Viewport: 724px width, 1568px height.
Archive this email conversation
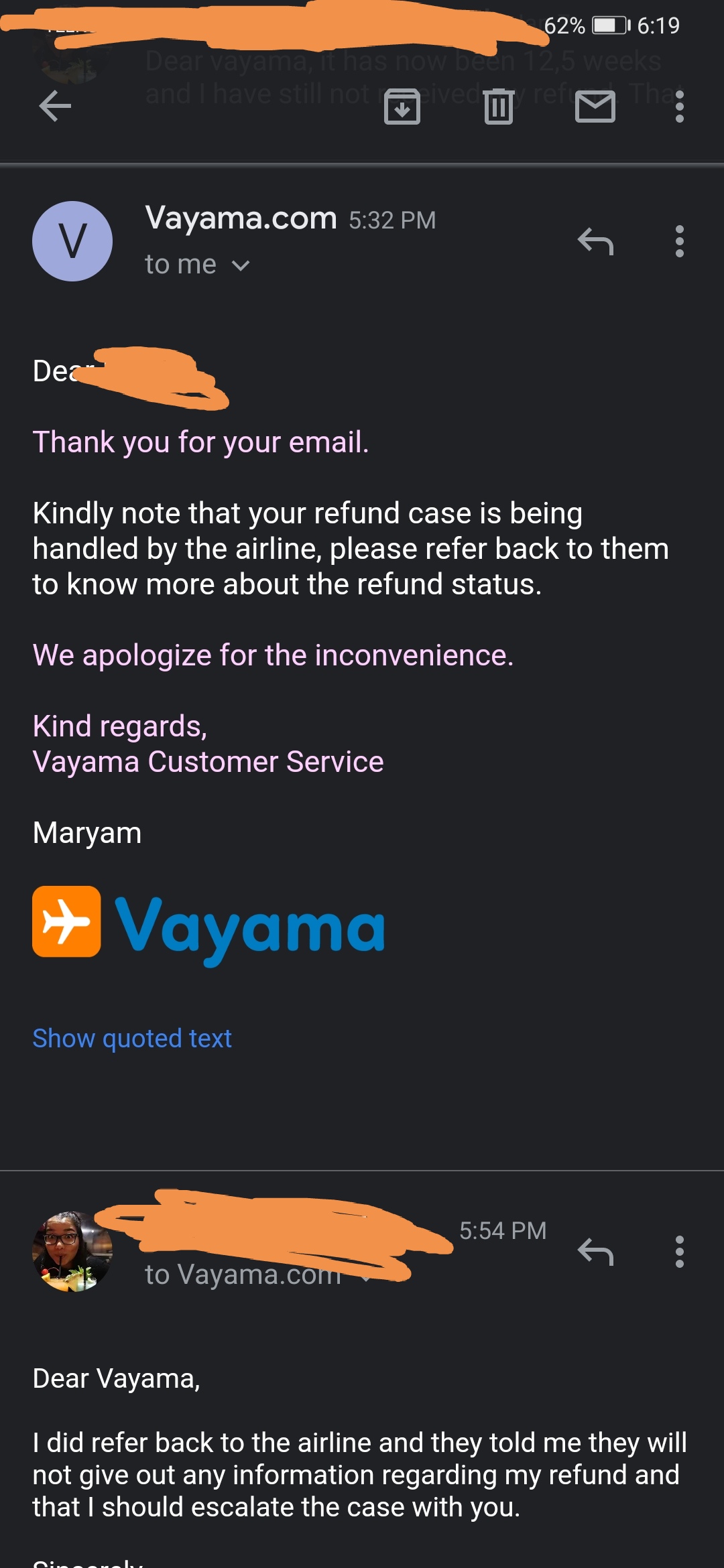coord(402,107)
